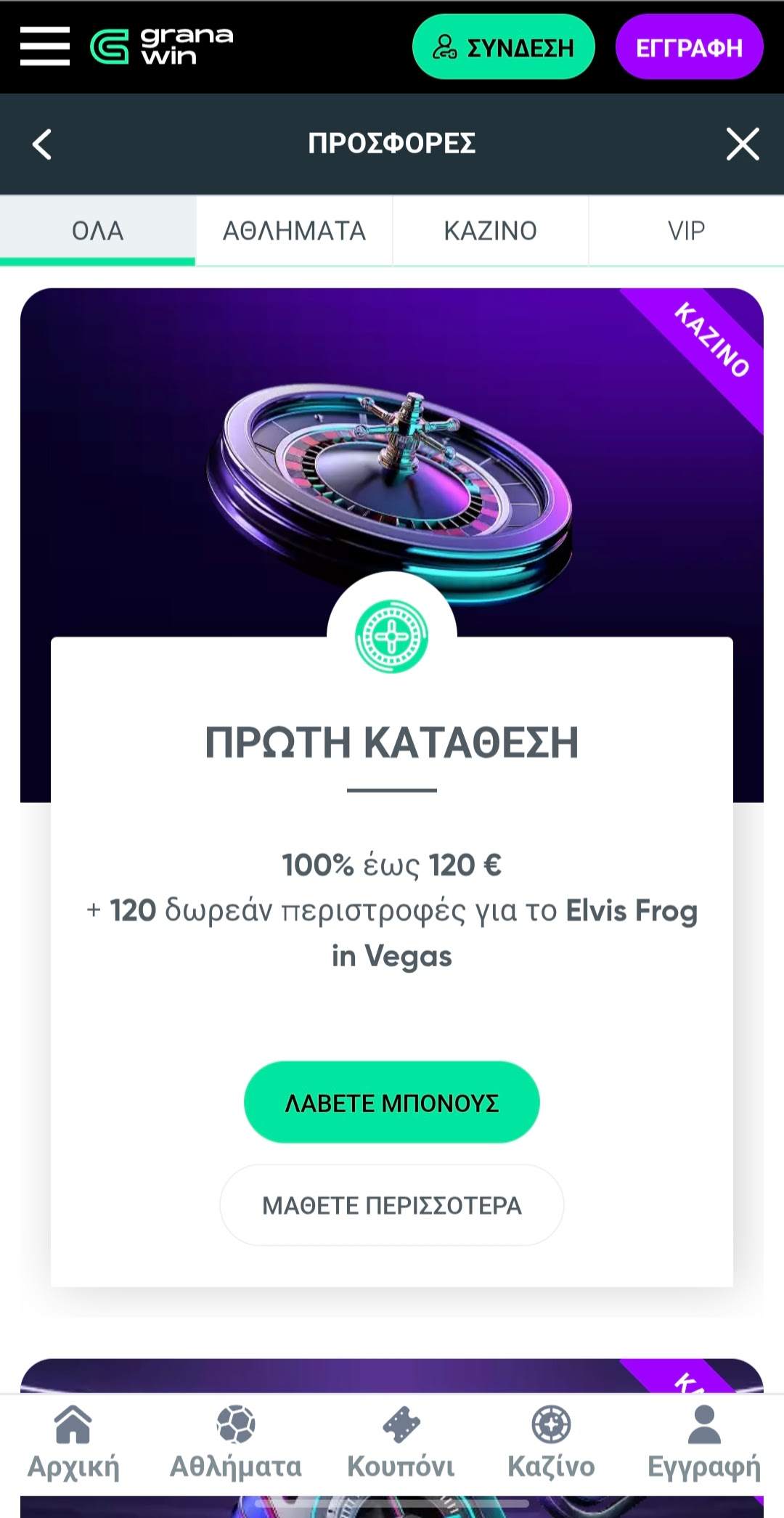The image size is (784, 1518).
Task: Open Αθλήματα in bottom navigation
Action: point(235,1442)
